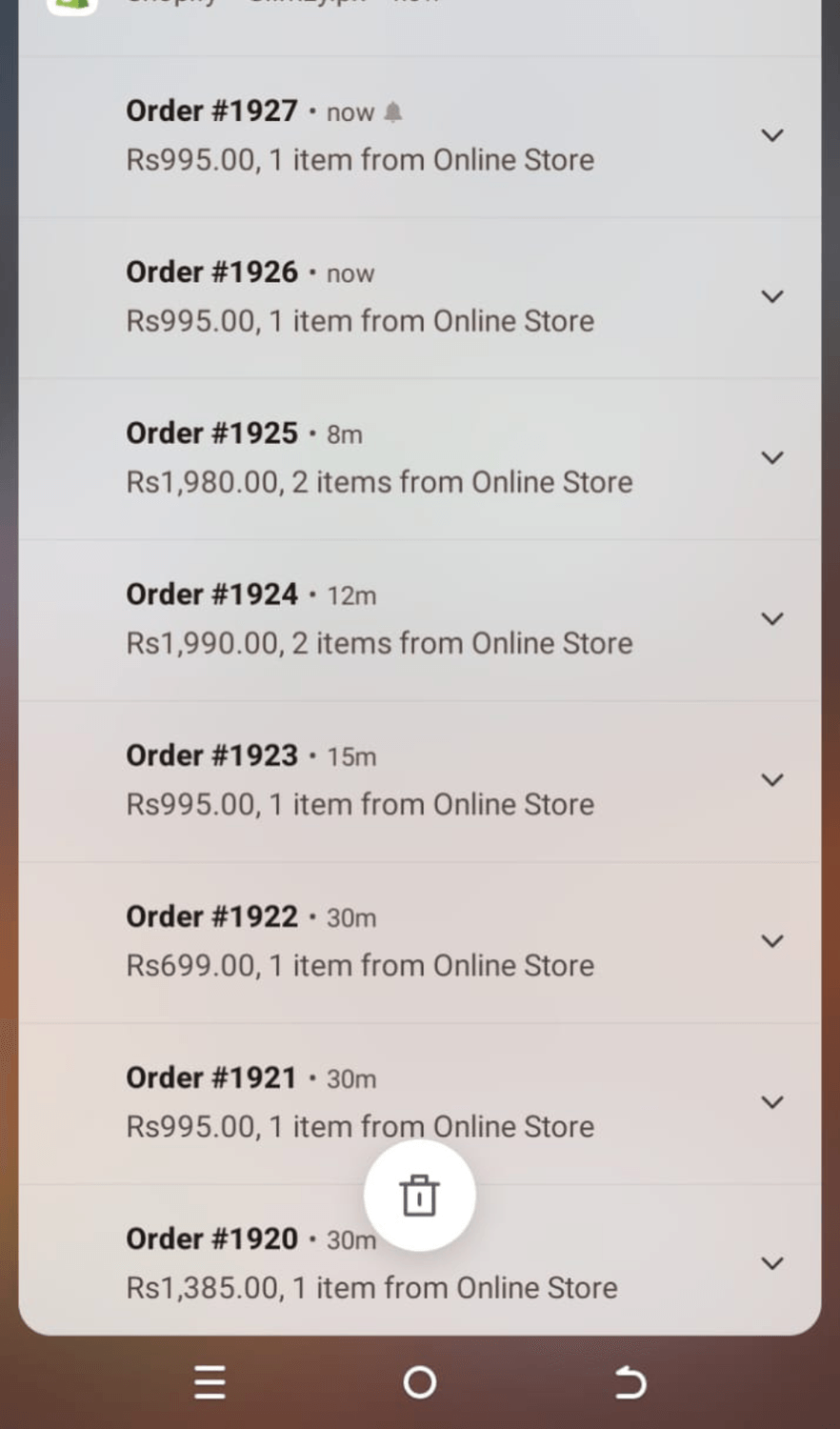Screen dimensions: 840x1429
Task: Expand the Order #1924 notification chevron
Action: (x=772, y=618)
